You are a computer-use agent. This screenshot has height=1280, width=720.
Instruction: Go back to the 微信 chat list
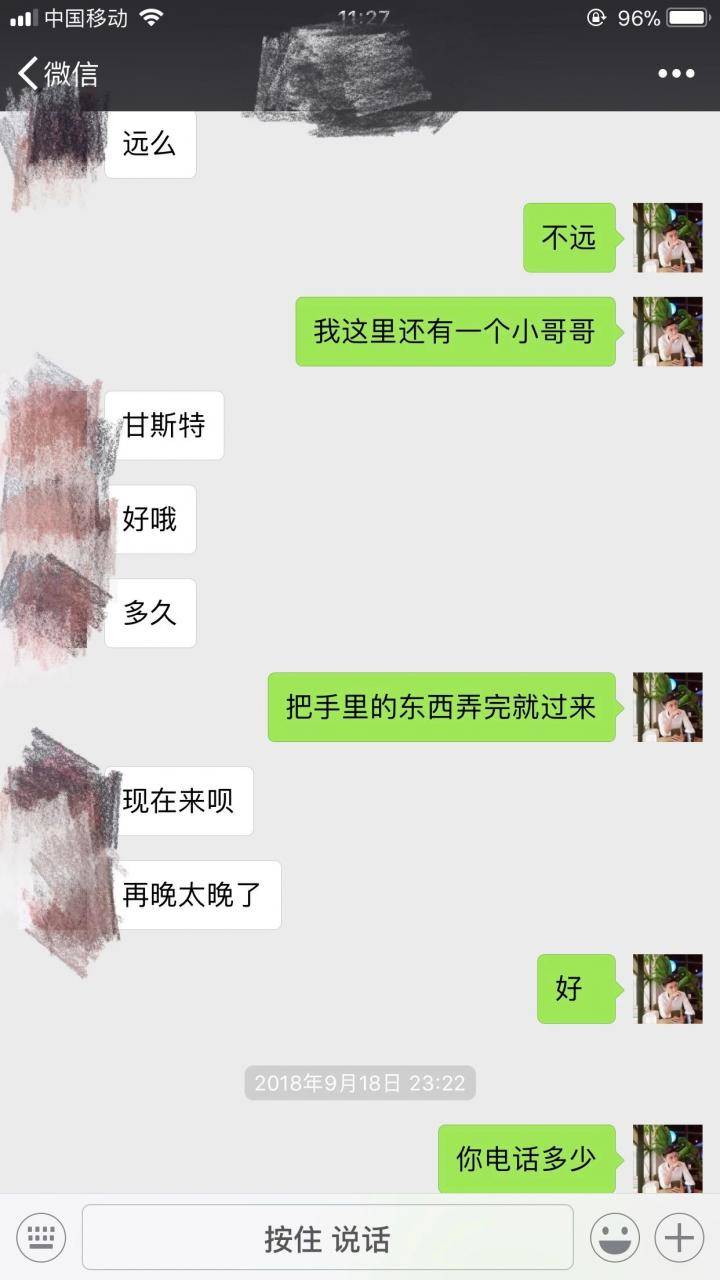(x=57, y=73)
